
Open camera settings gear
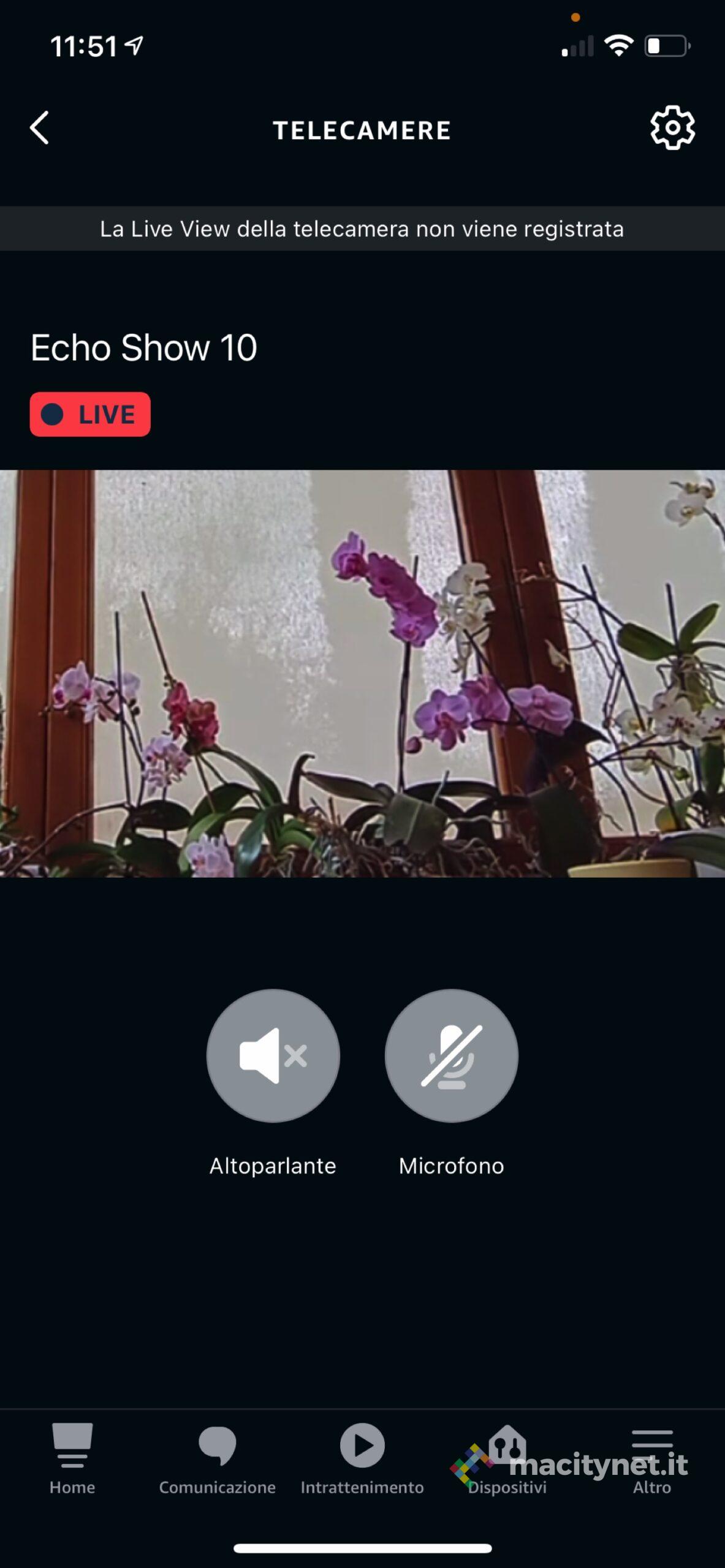point(672,128)
